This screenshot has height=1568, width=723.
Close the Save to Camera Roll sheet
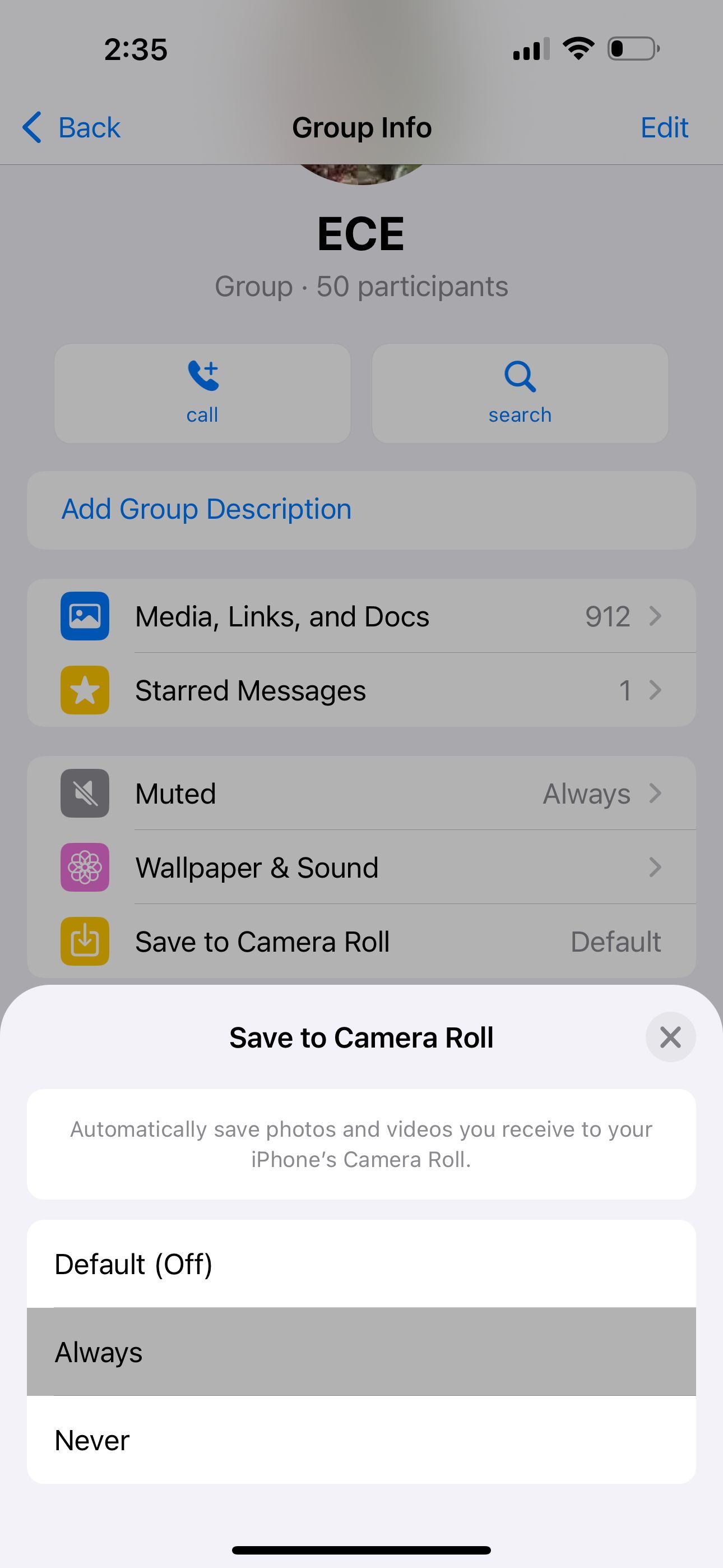(x=670, y=1037)
